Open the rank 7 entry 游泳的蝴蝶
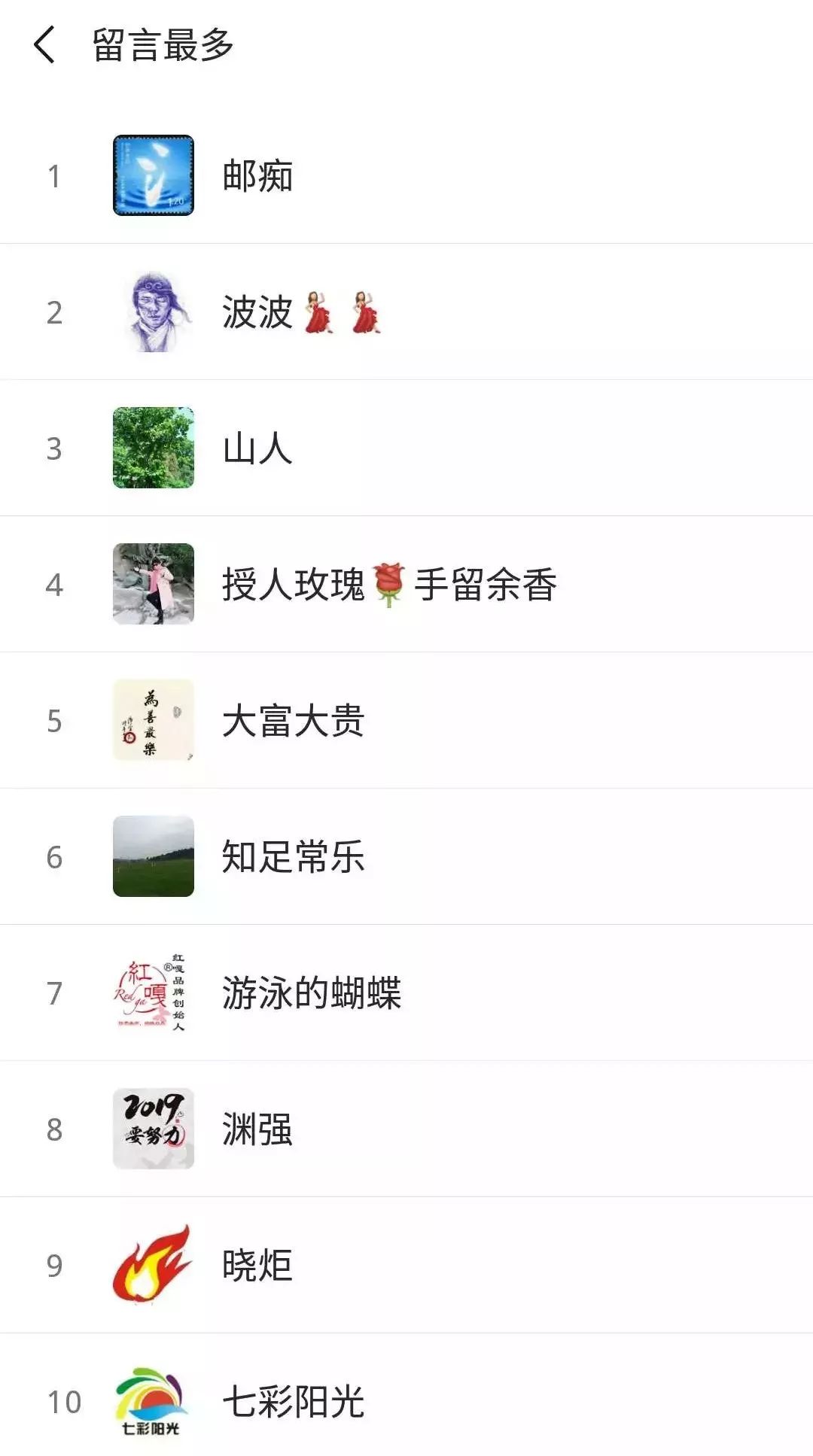 coord(312,992)
